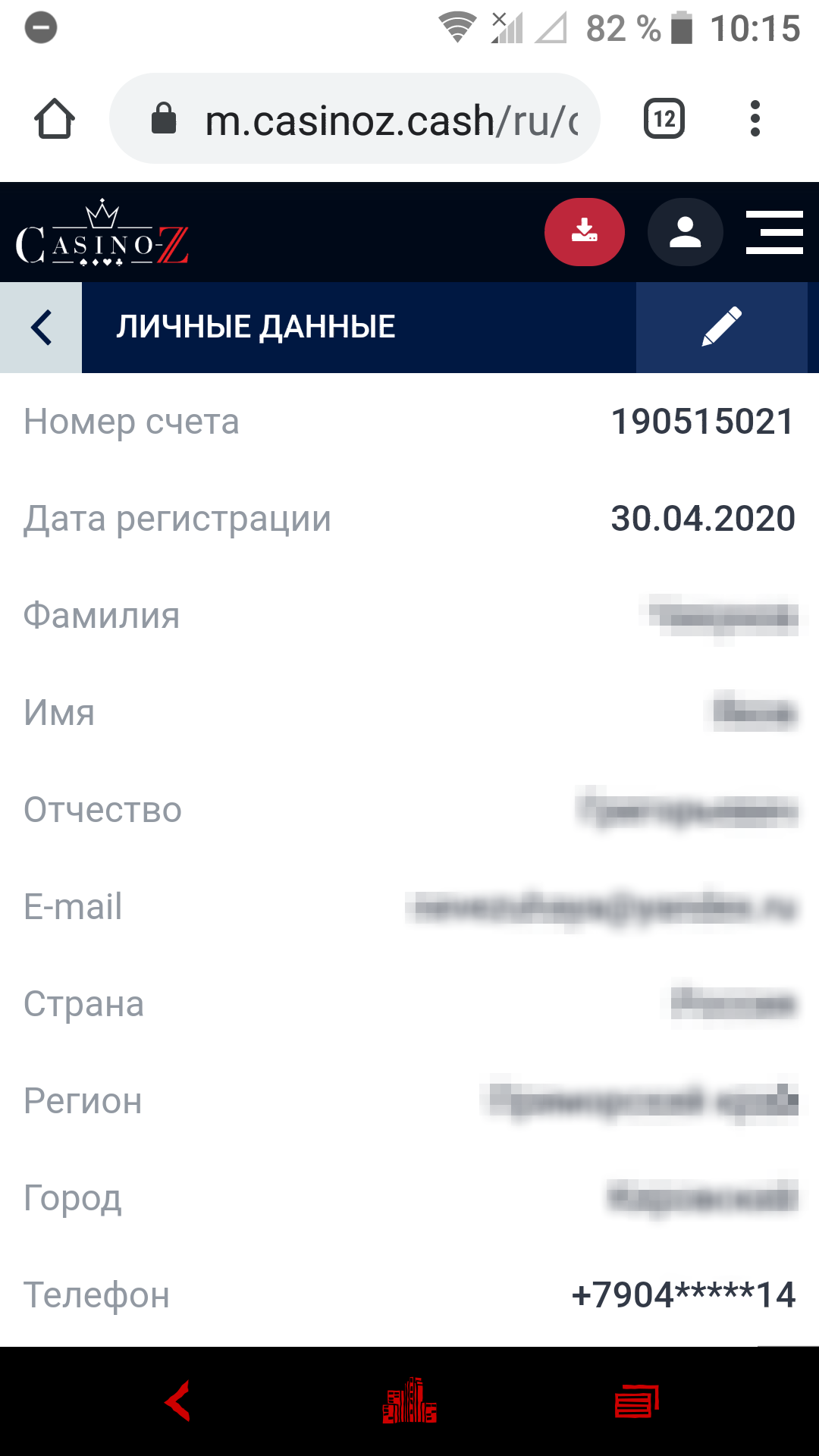Open the hamburger menu

(774, 232)
